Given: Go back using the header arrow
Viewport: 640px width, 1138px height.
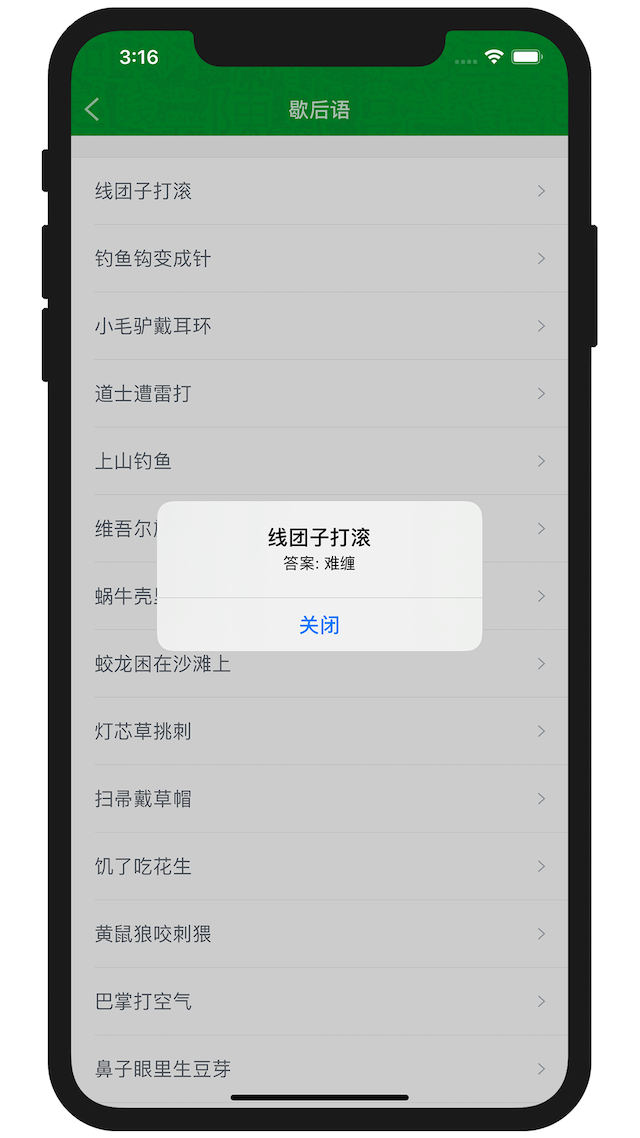Looking at the screenshot, I should [92, 110].
